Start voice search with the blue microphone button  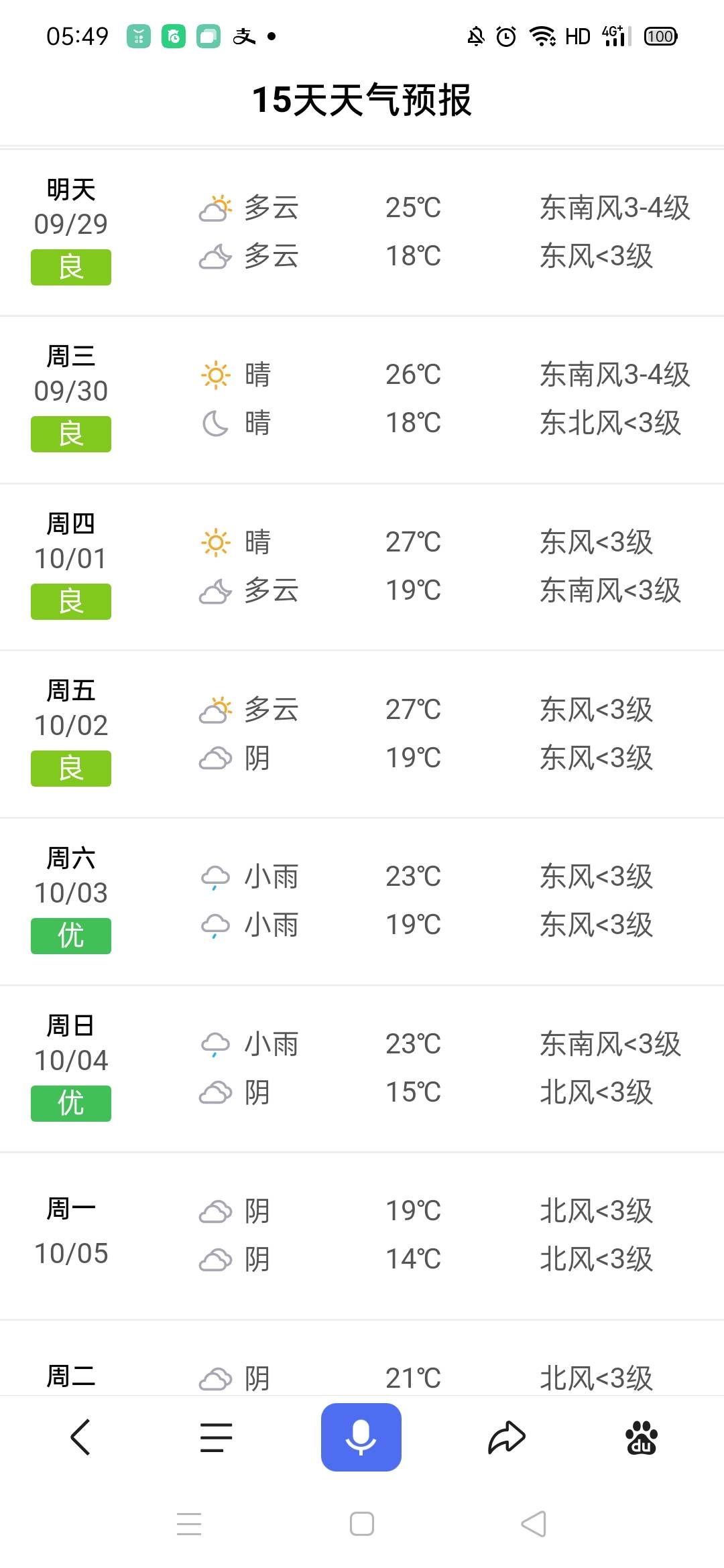(x=361, y=1437)
